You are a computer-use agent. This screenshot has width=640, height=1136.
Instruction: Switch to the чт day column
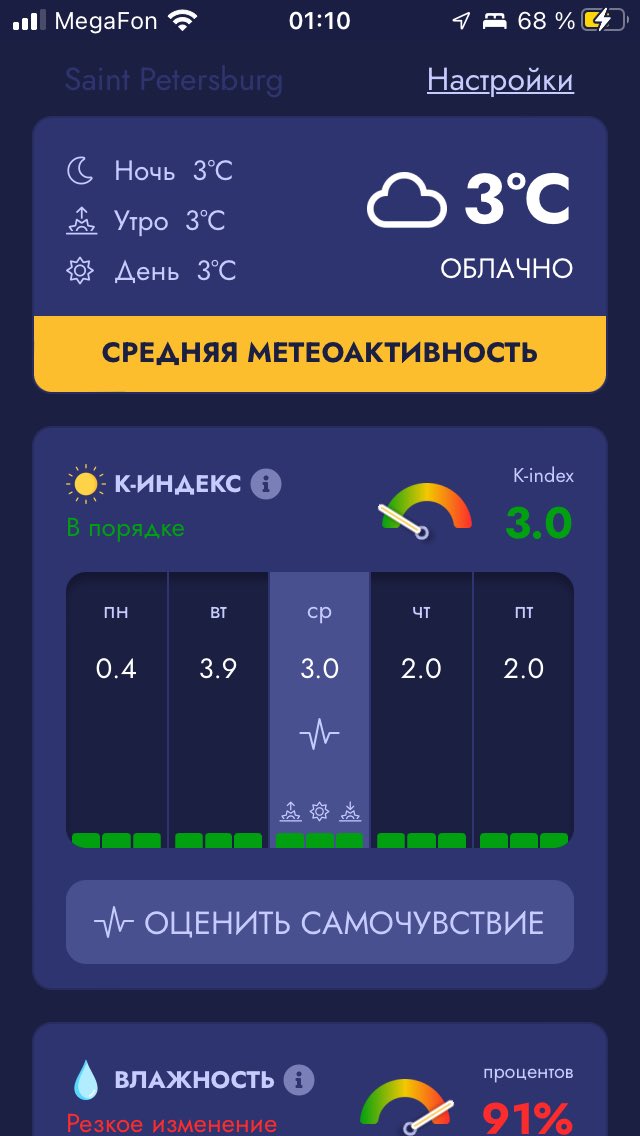pyautogui.click(x=421, y=710)
